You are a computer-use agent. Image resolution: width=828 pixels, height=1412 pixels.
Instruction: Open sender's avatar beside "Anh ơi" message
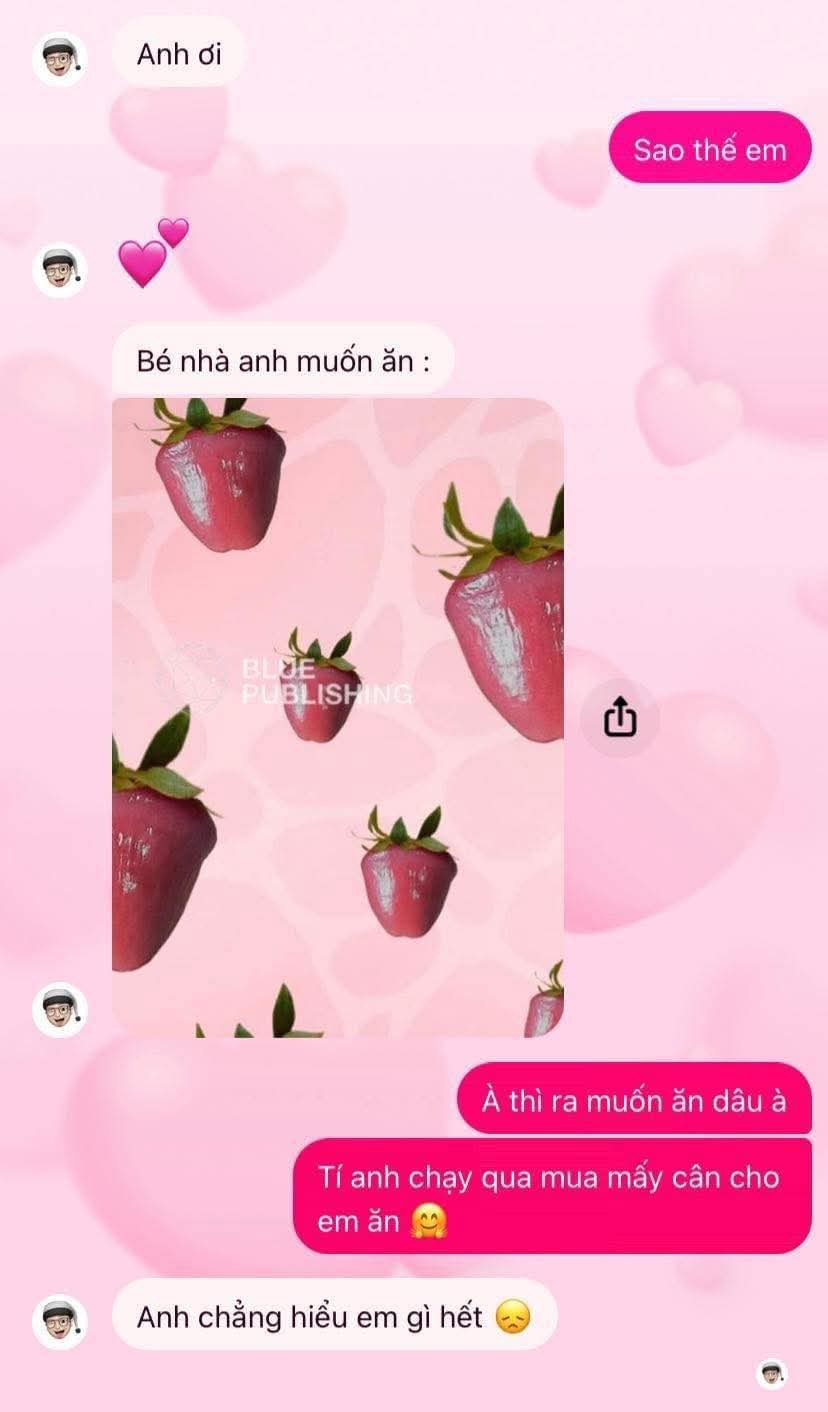coord(60,59)
